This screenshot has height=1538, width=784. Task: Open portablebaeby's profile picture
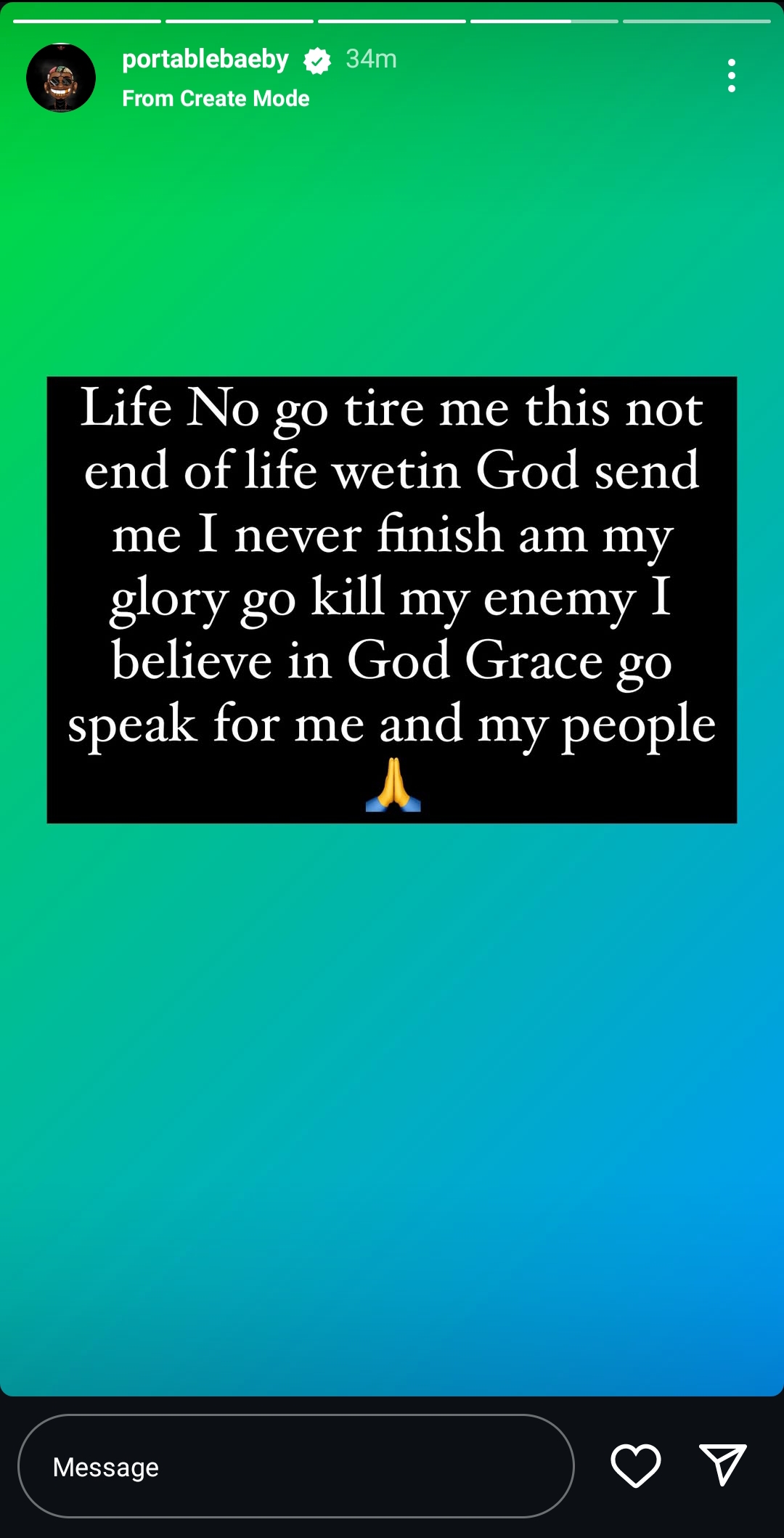pyautogui.click(x=61, y=78)
